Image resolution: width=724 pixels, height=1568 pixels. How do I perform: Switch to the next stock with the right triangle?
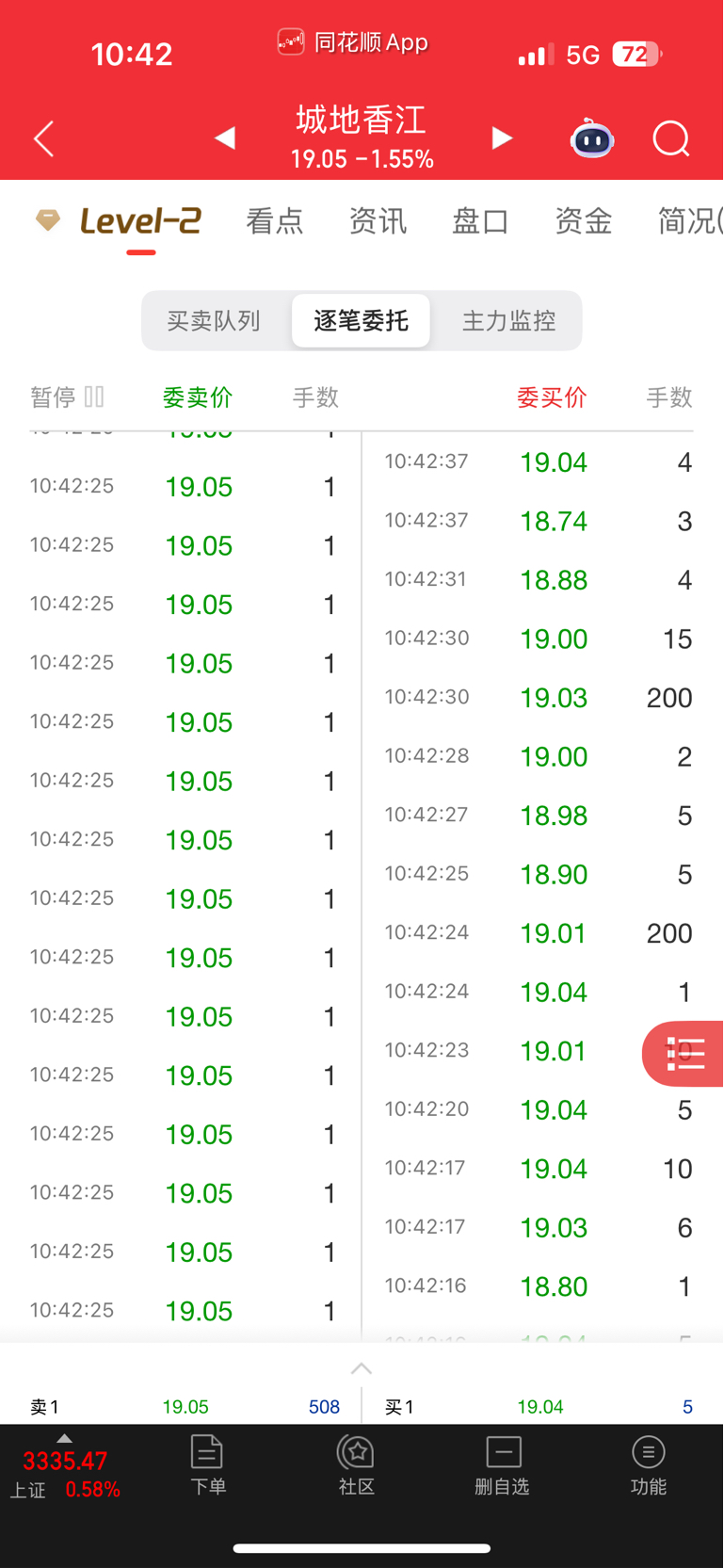502,138
